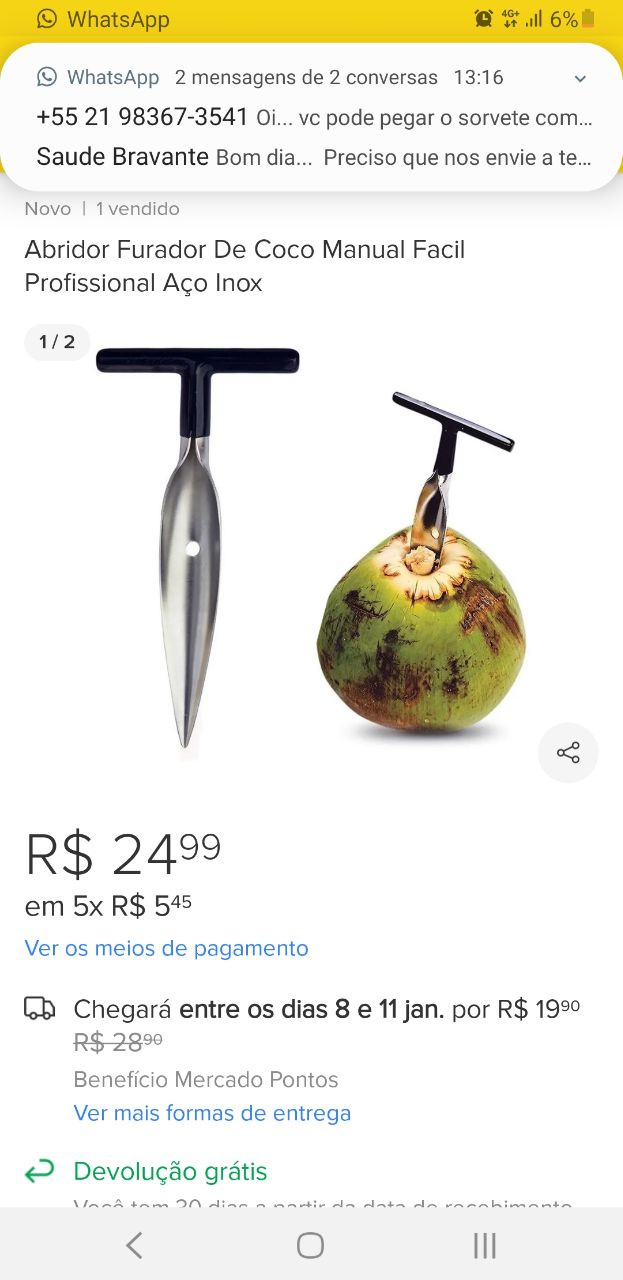Image resolution: width=623 pixels, height=1280 pixels.
Task: Share this coconut opener listing
Action: click(568, 753)
